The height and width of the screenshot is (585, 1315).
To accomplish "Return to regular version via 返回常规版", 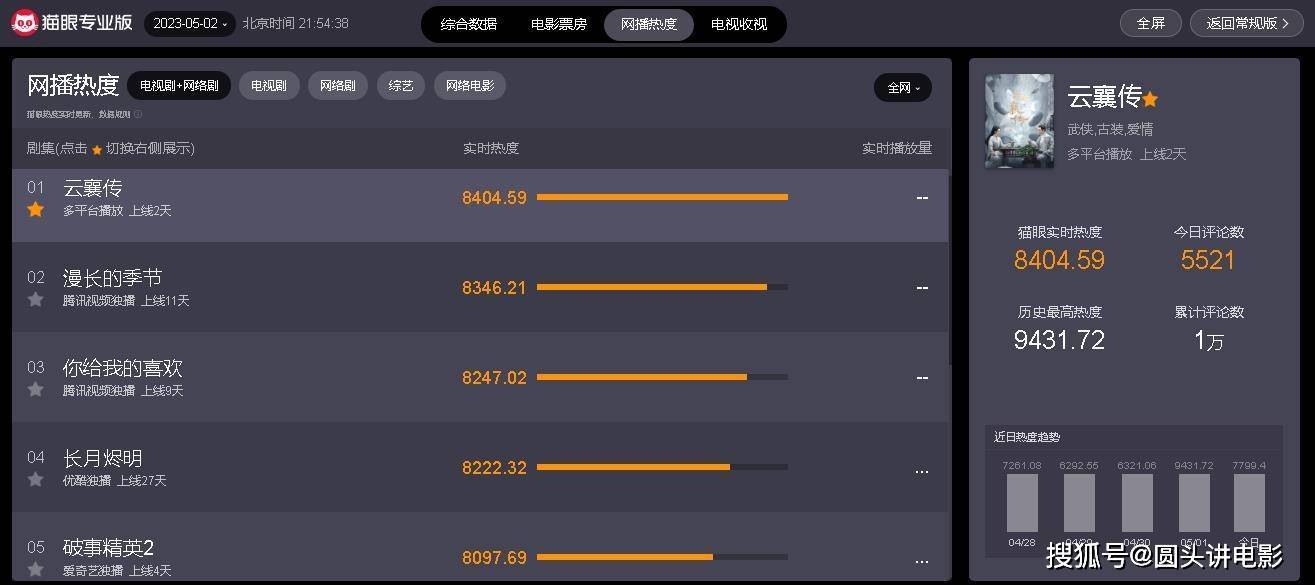I will coord(1246,23).
